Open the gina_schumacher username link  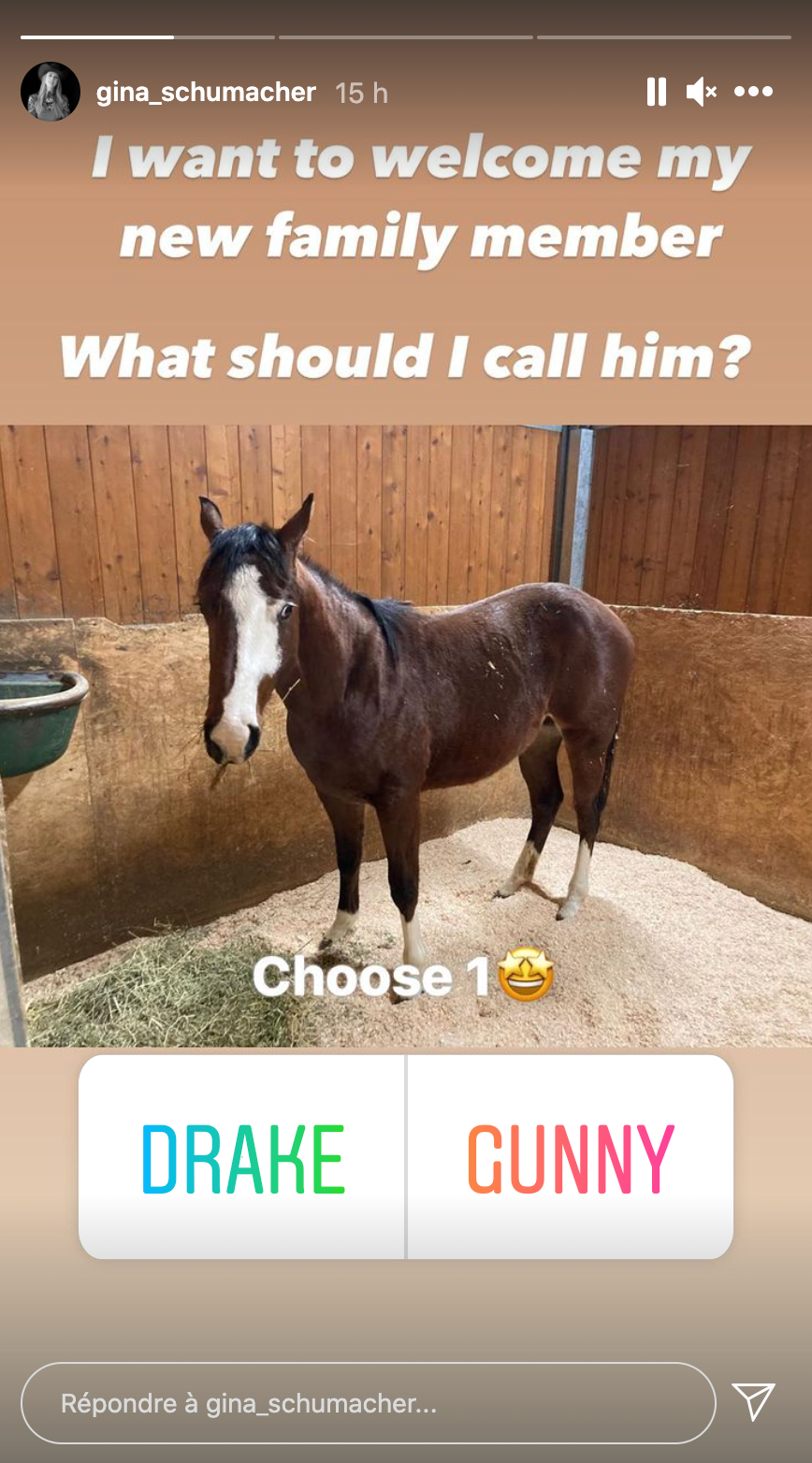pos(206,93)
